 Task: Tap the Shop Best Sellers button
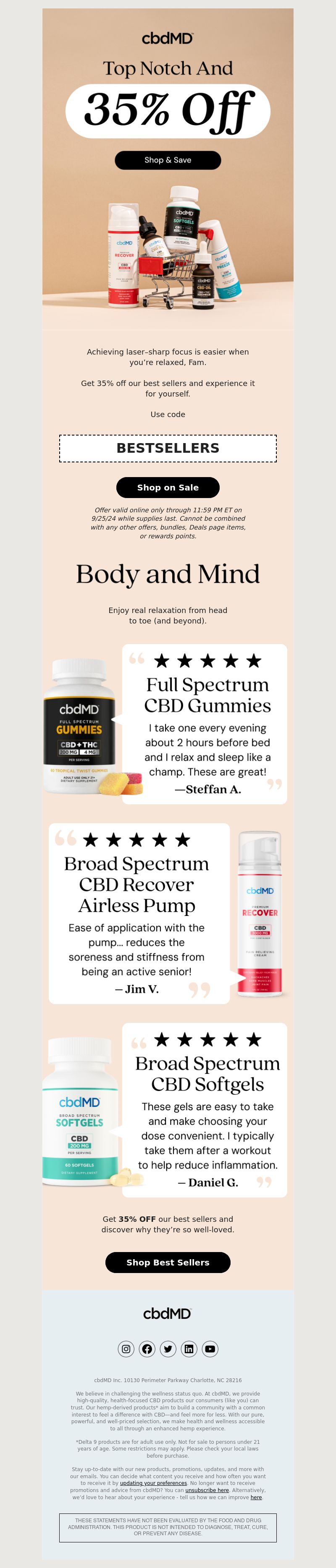pyautogui.click(x=168, y=1263)
